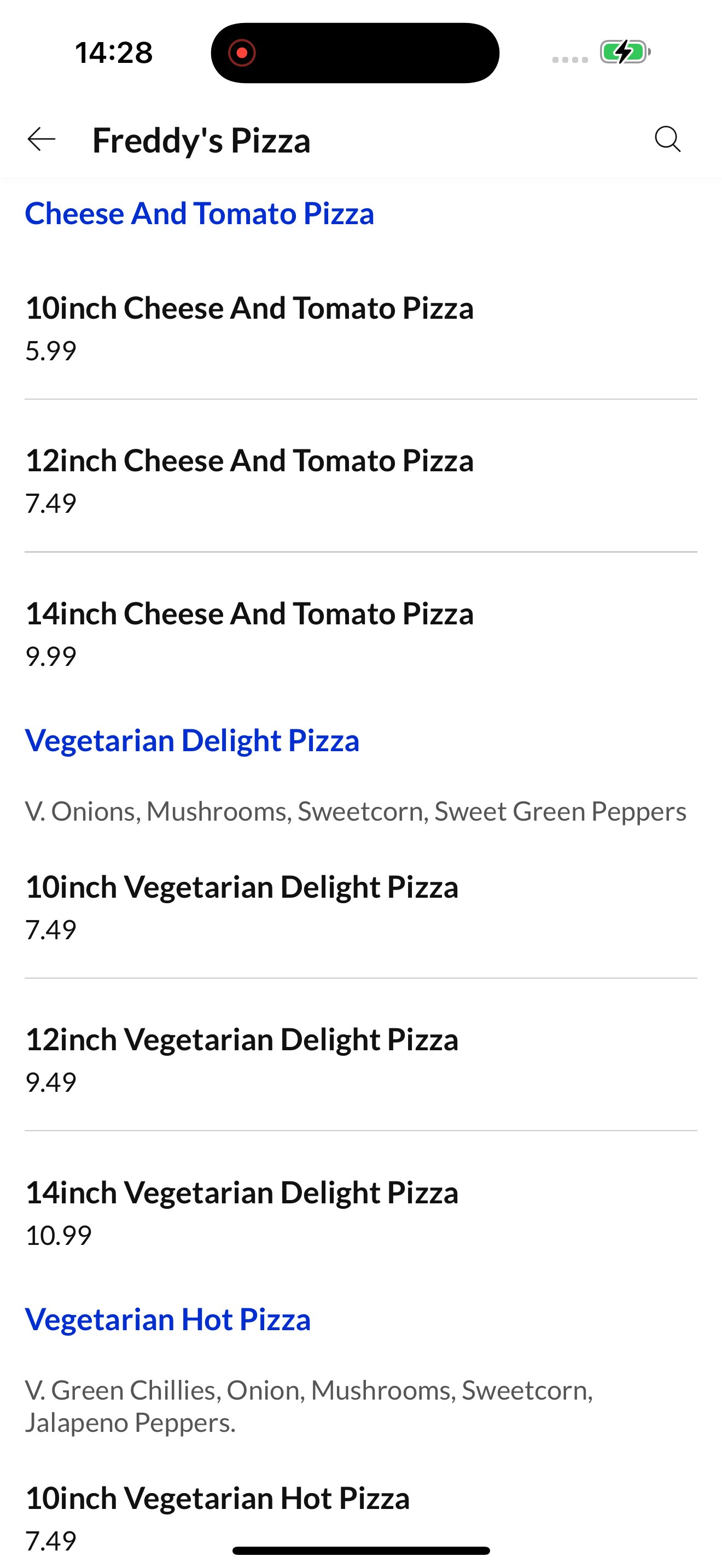722x1568 pixels.
Task: Choose 10inch Vegetarian Hot Pizza
Action: tap(361, 1518)
